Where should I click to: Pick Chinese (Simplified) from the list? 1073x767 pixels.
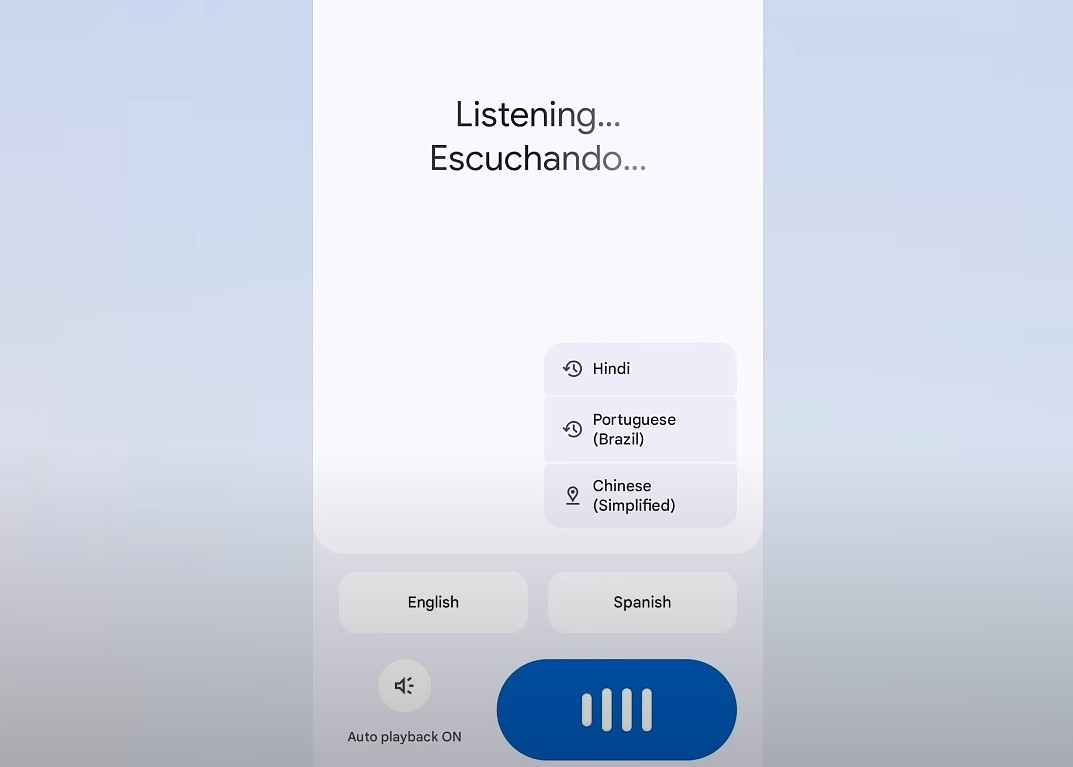coord(640,495)
